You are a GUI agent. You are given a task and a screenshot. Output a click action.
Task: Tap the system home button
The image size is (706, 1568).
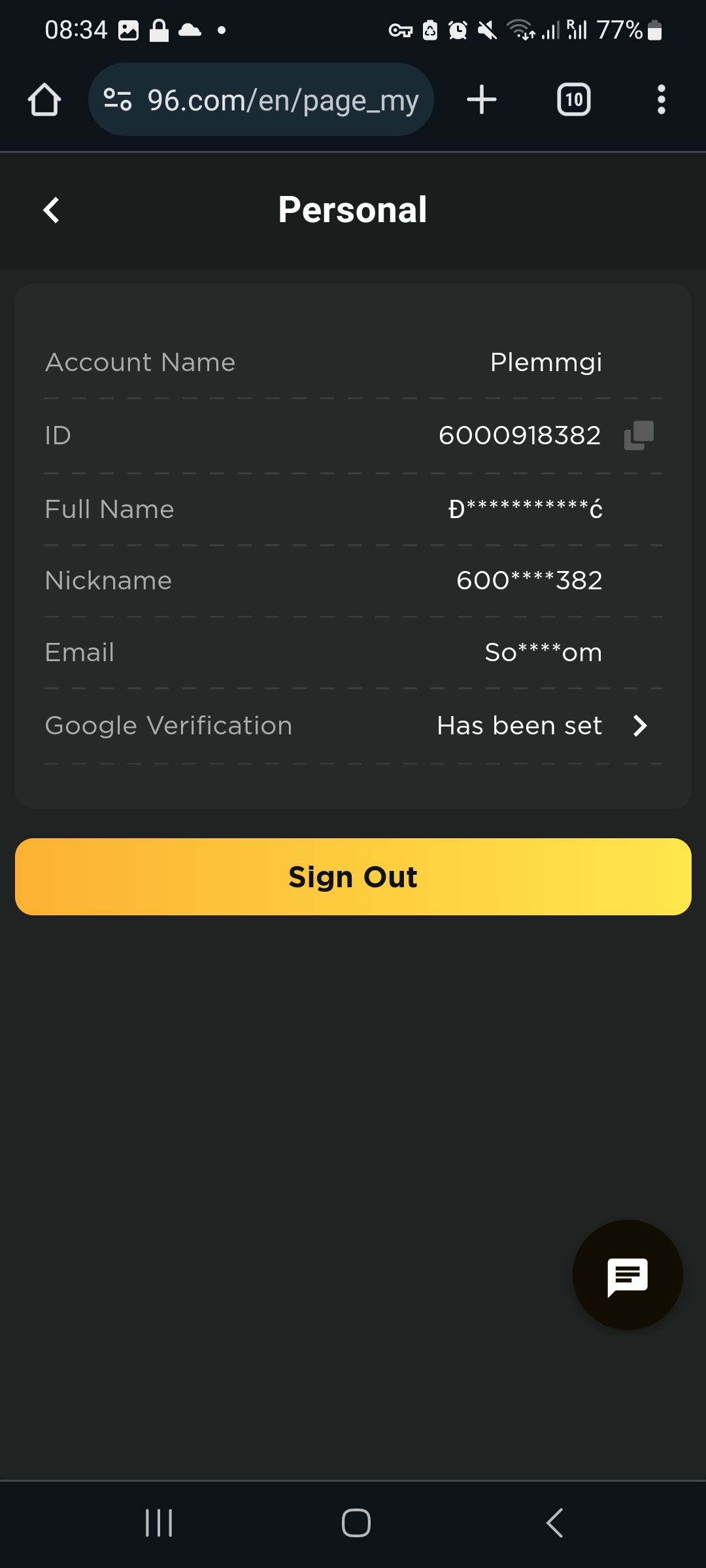[356, 1523]
